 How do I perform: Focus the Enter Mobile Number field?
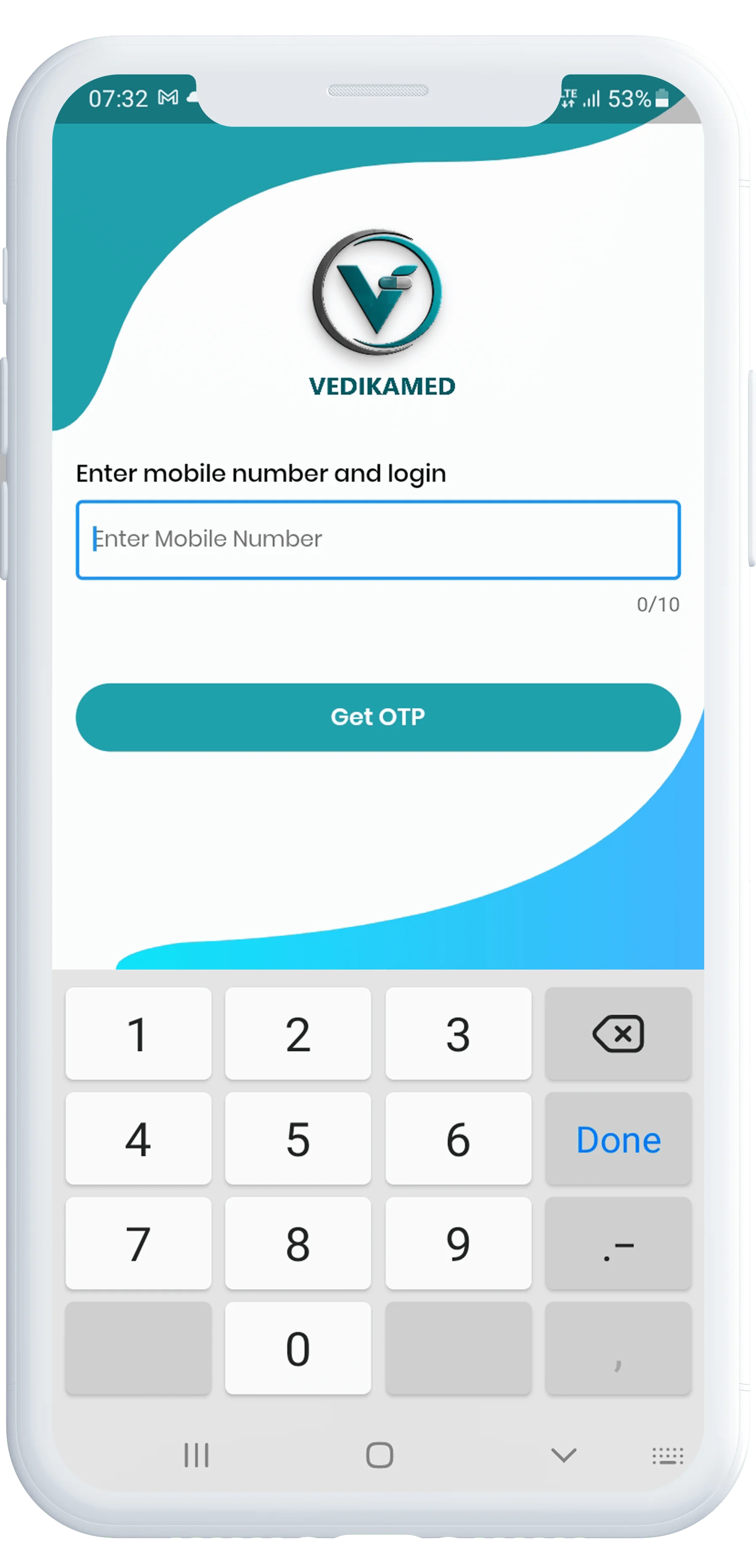point(377,539)
